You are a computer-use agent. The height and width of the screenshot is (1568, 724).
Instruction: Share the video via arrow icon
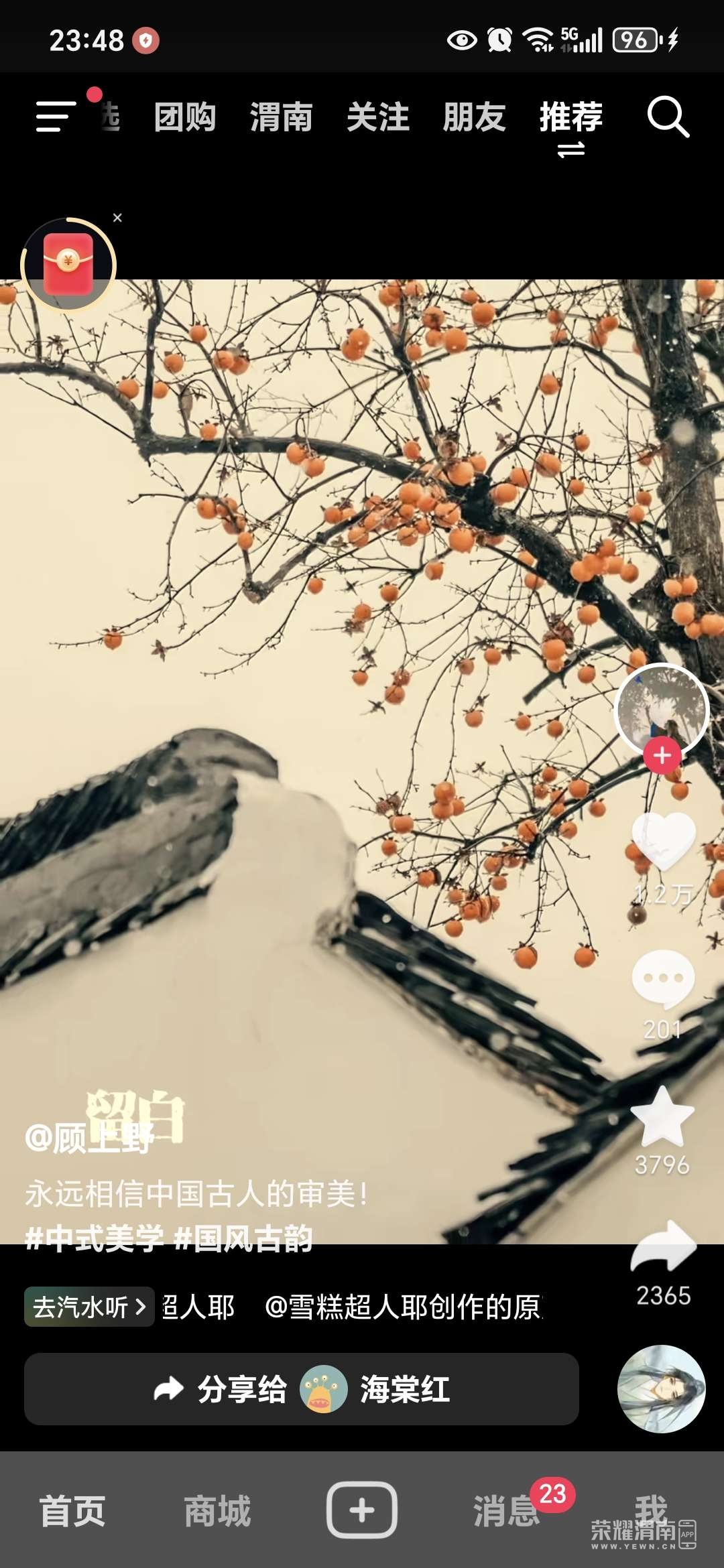point(663,1248)
